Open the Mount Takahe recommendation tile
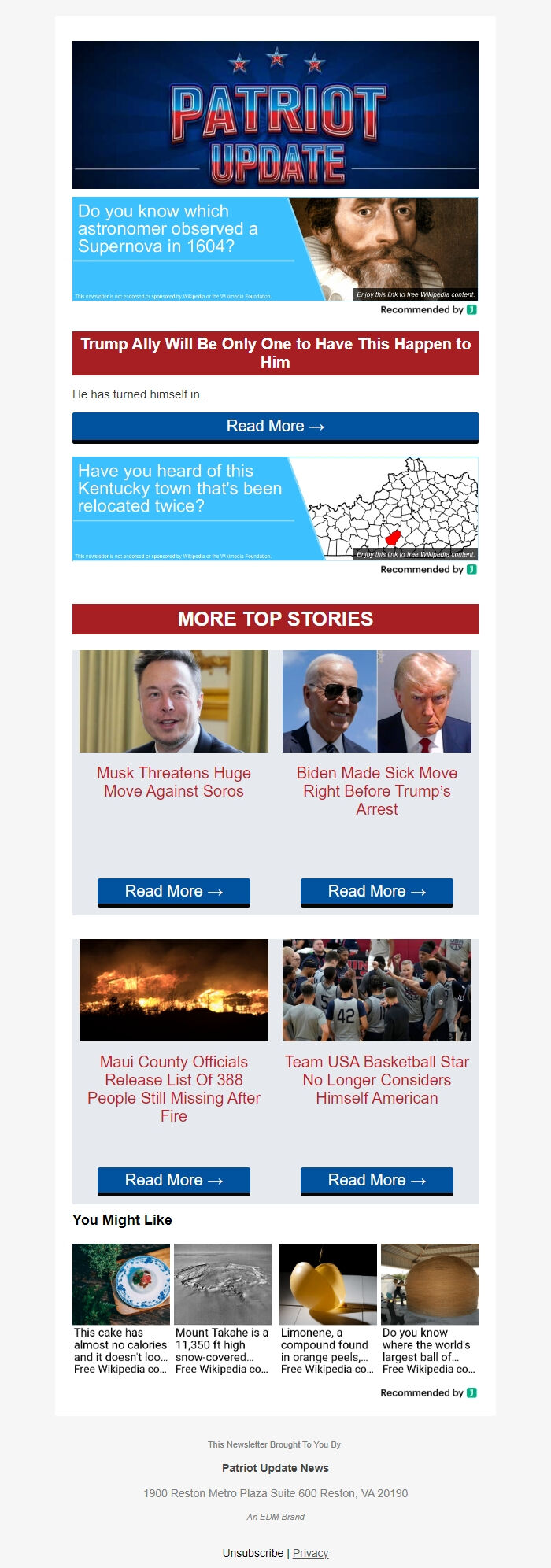Image resolution: width=551 pixels, height=1568 pixels. (x=223, y=1309)
